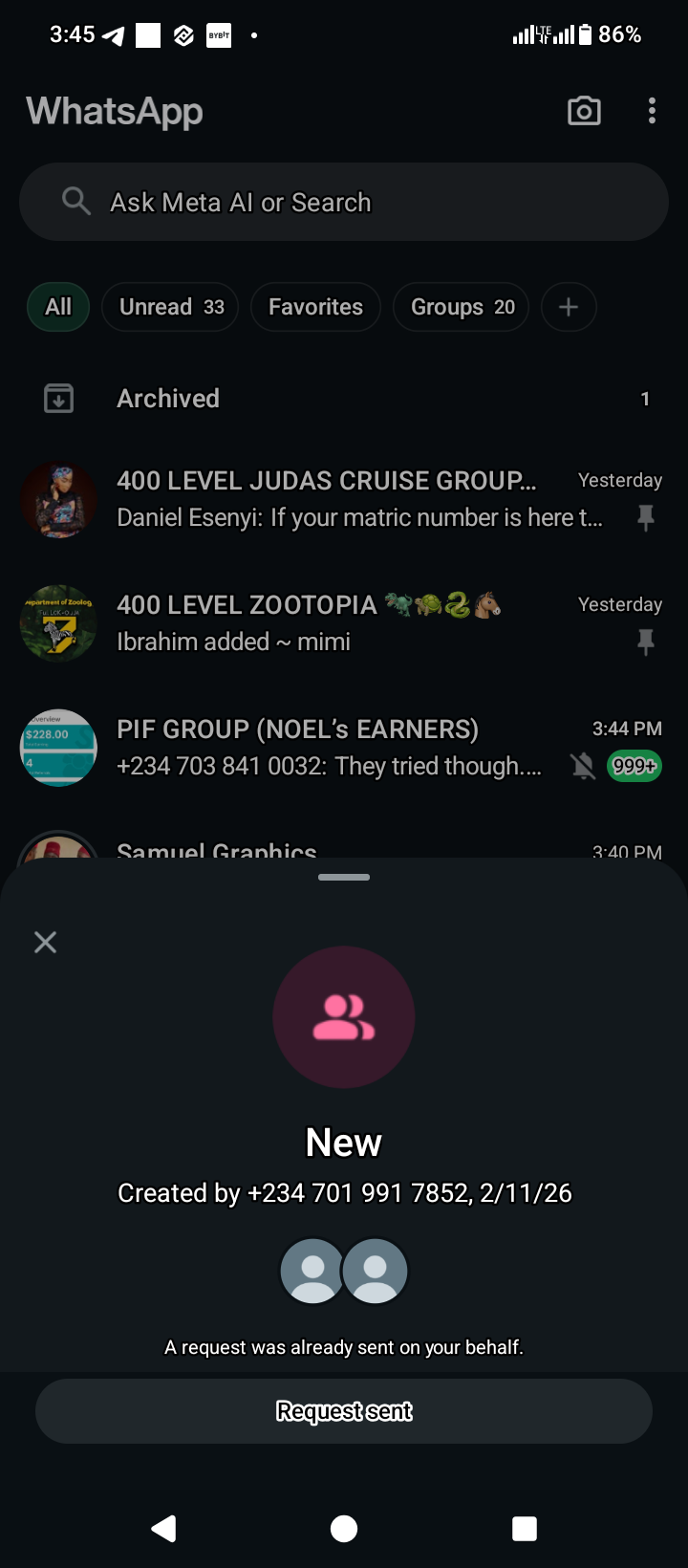Screen dimensions: 688x1568
Task: Open the 400 LEVEL JUDAS CRUISE GROUP chat
Action: coord(344,499)
